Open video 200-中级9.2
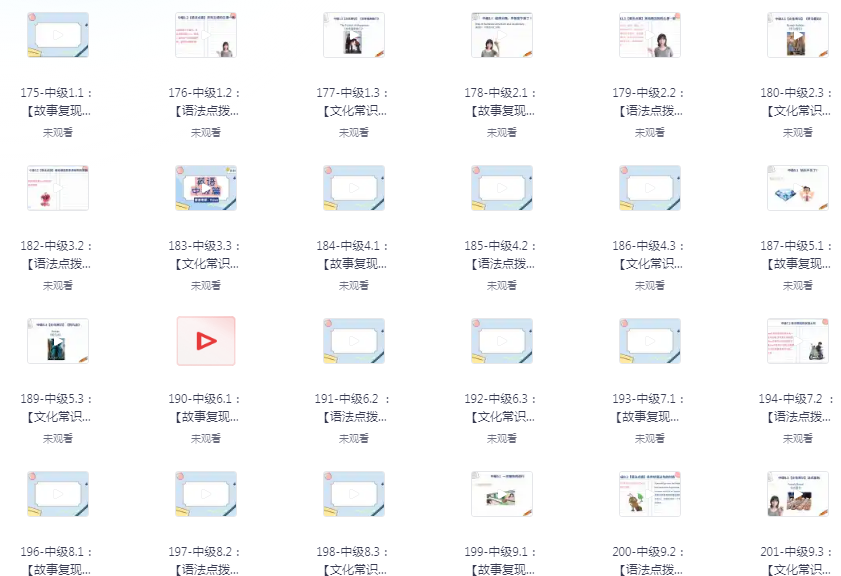 (x=650, y=494)
